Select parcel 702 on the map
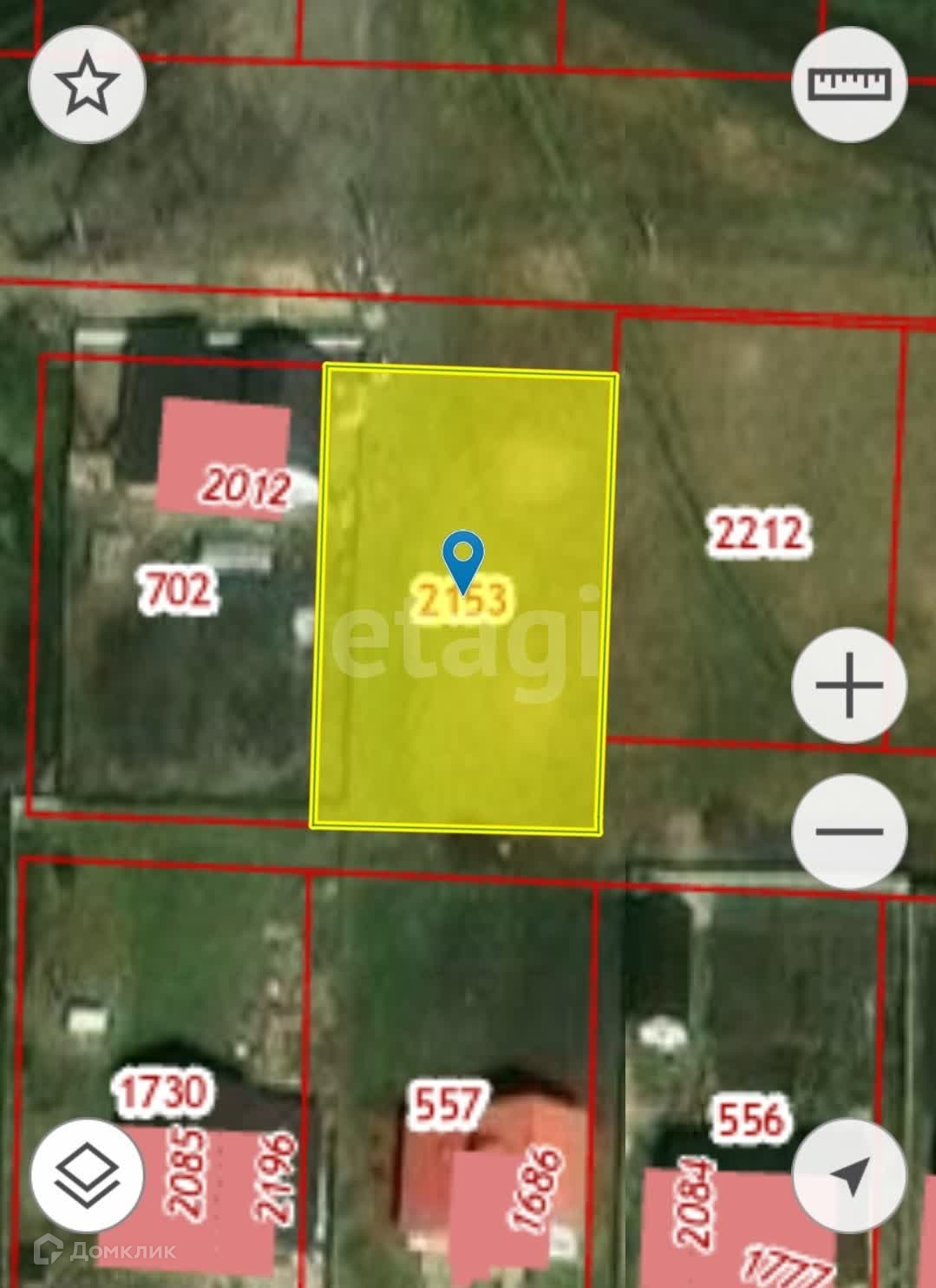936x1288 pixels. [x=178, y=591]
